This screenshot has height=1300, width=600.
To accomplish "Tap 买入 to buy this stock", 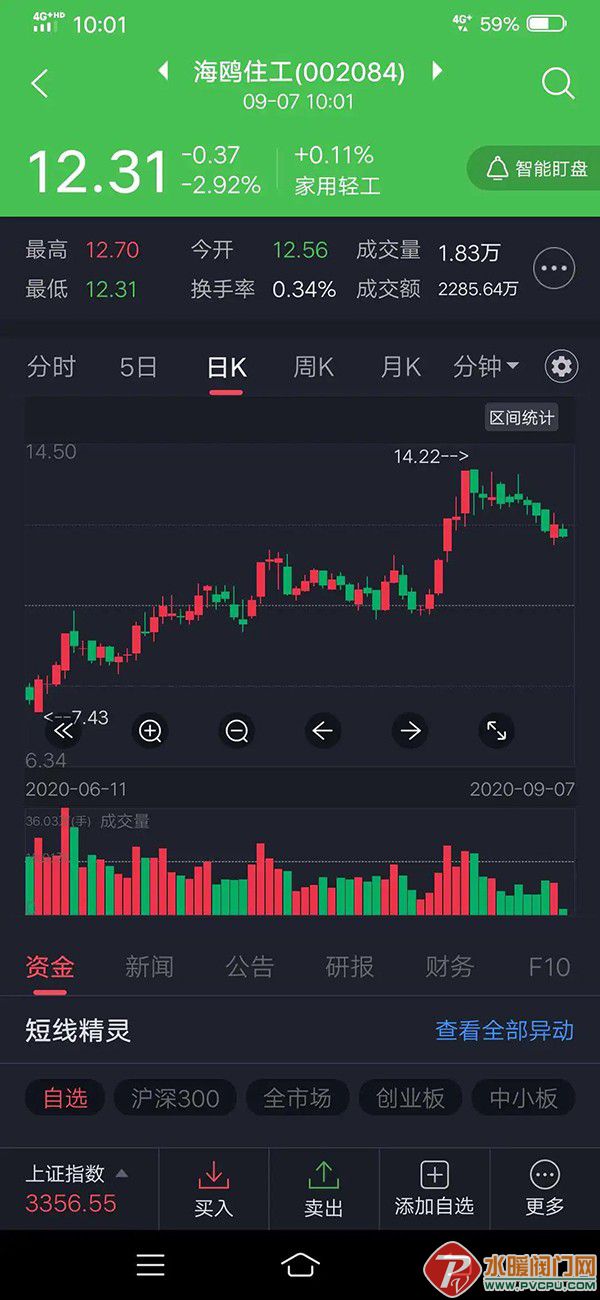I will 213,1189.
